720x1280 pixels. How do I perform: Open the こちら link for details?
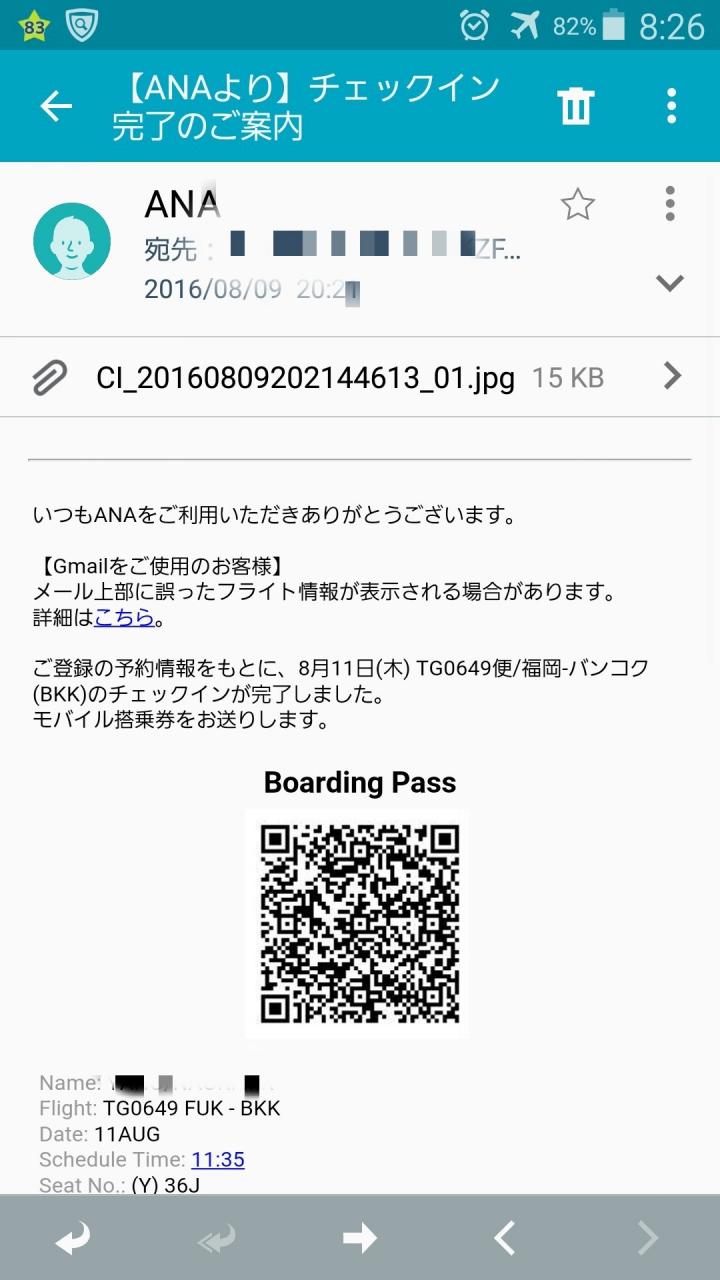(124, 617)
